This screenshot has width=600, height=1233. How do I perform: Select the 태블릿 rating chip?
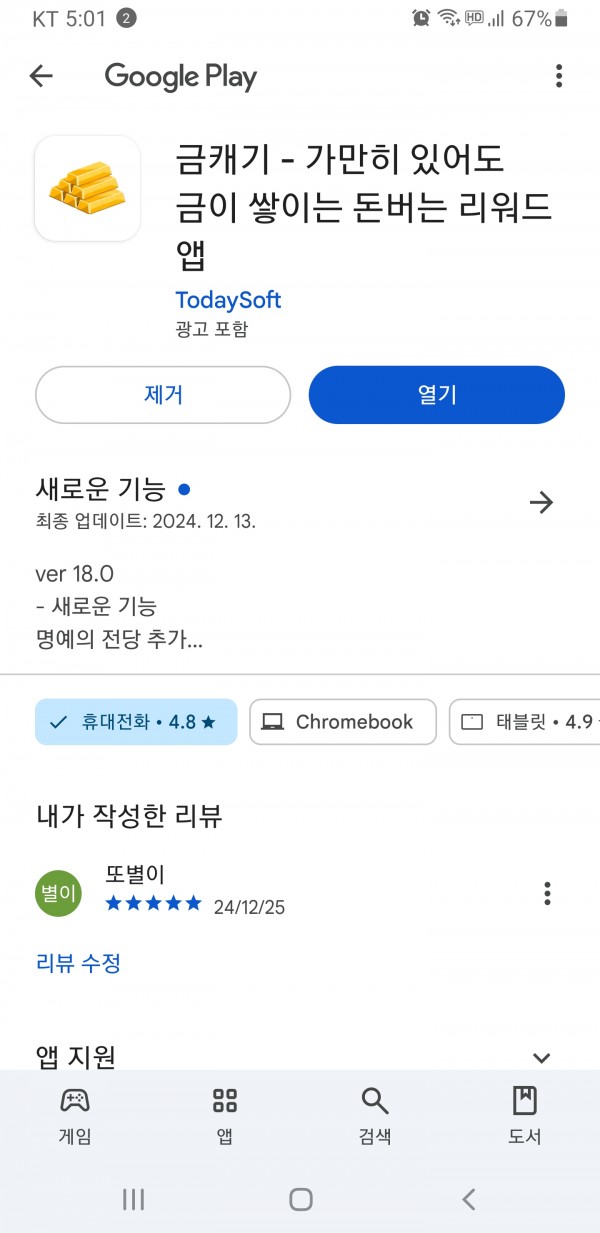(525, 722)
